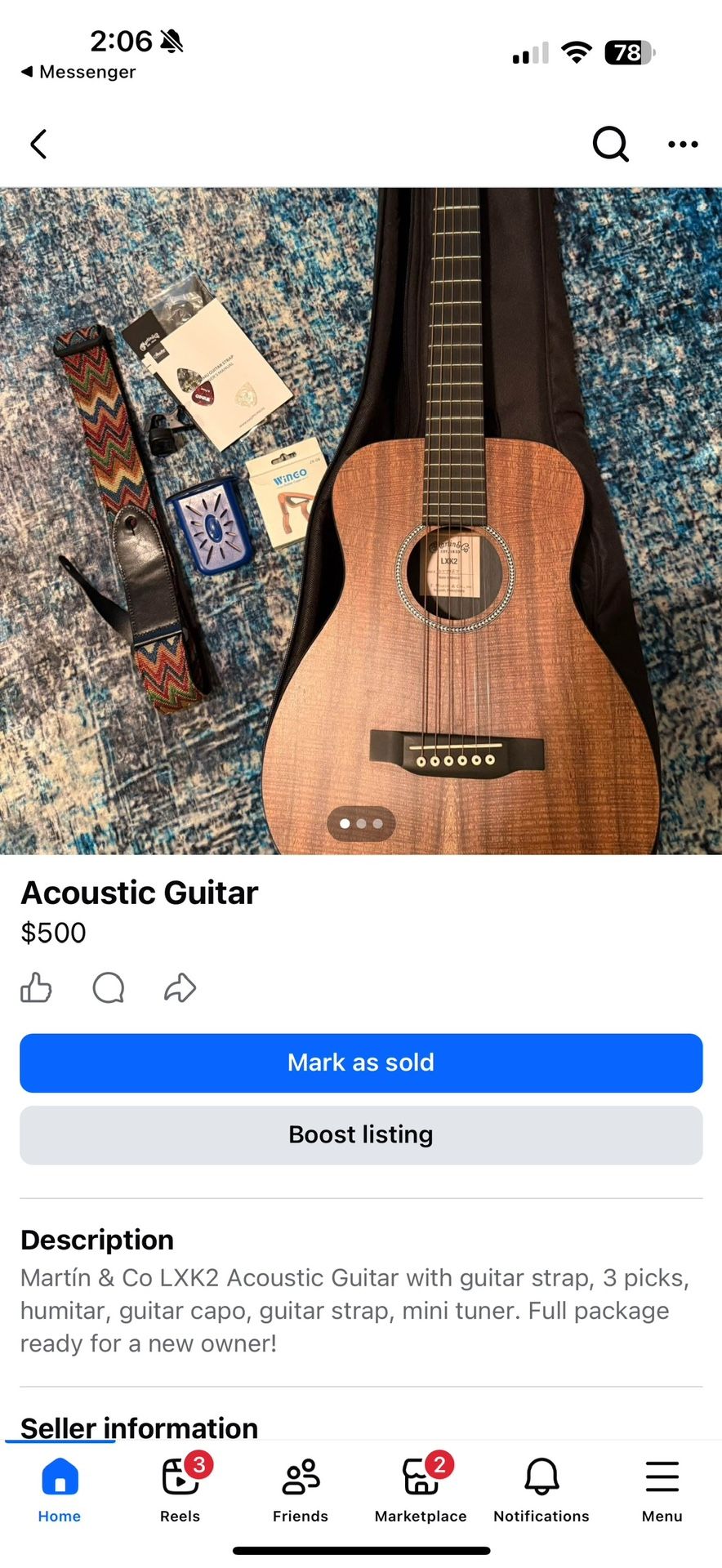Open the listing options menu
Viewport: 722px width, 1568px height.
[683, 145]
